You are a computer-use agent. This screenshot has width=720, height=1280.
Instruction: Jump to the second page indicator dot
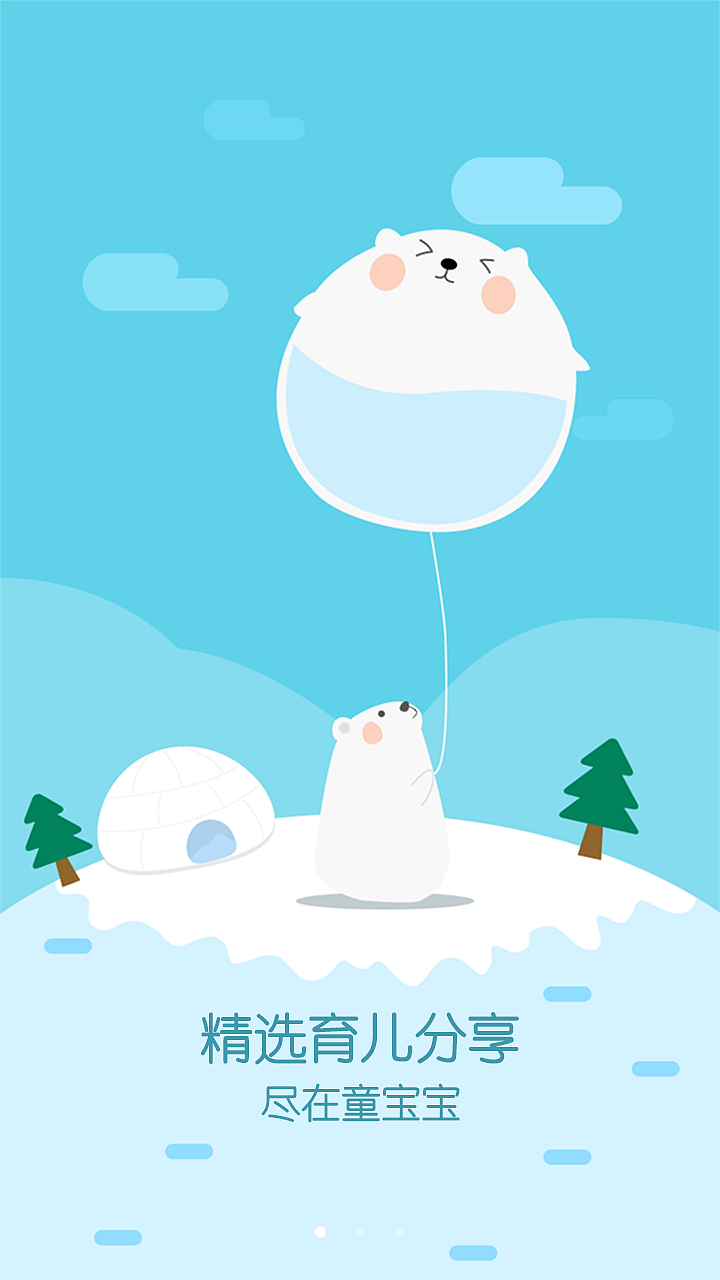(x=360, y=1232)
